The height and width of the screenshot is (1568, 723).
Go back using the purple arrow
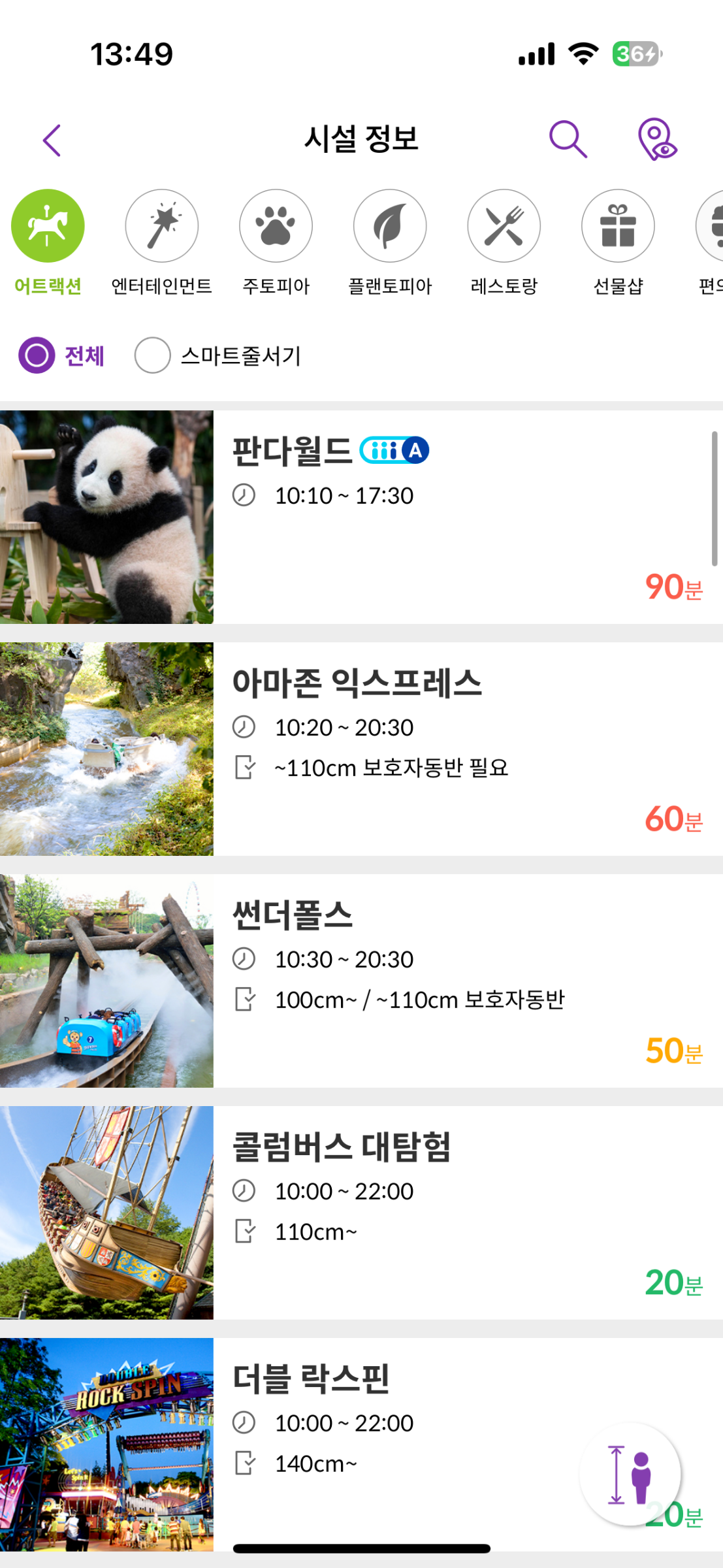point(52,140)
